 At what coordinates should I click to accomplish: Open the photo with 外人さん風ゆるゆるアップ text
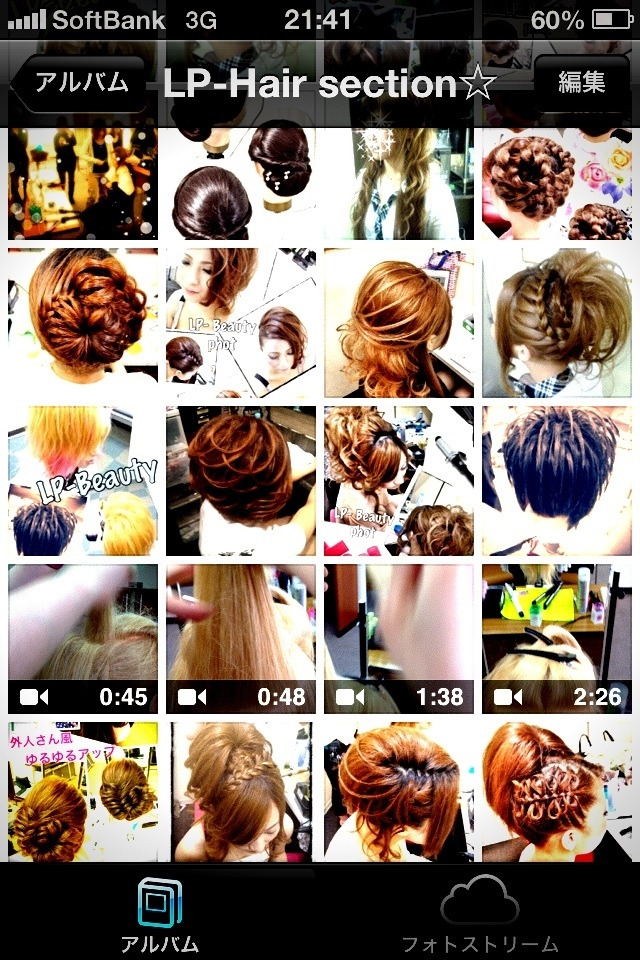pos(83,792)
